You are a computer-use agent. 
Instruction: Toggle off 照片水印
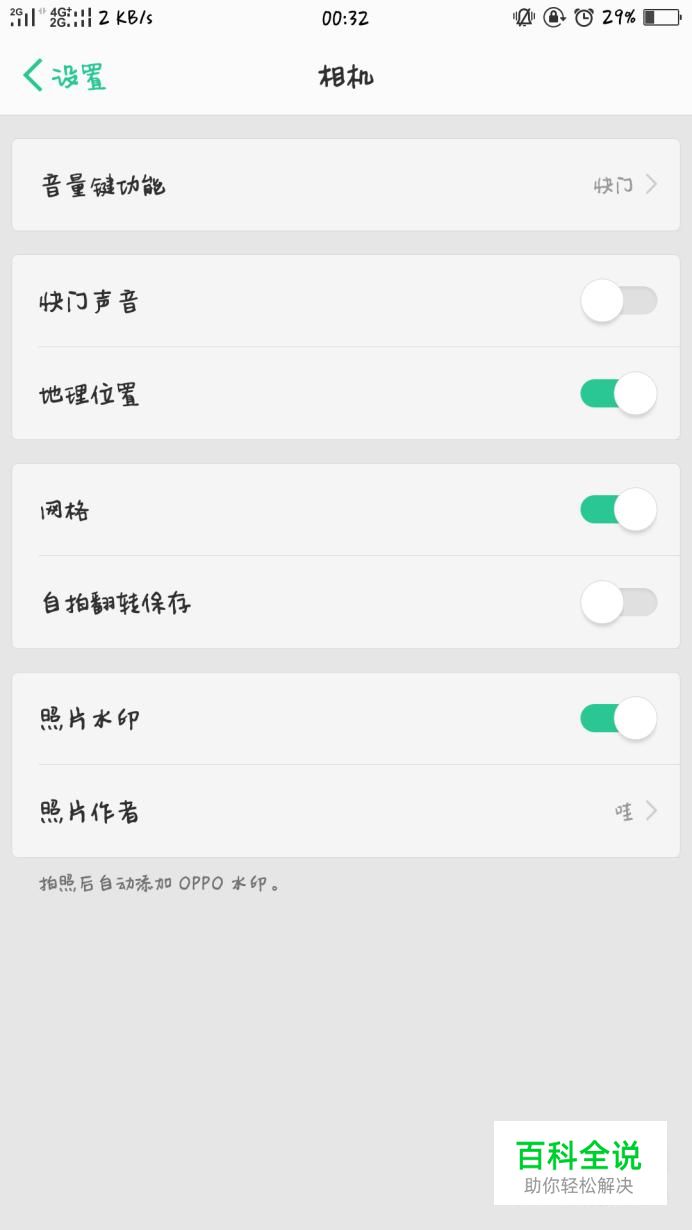point(619,718)
